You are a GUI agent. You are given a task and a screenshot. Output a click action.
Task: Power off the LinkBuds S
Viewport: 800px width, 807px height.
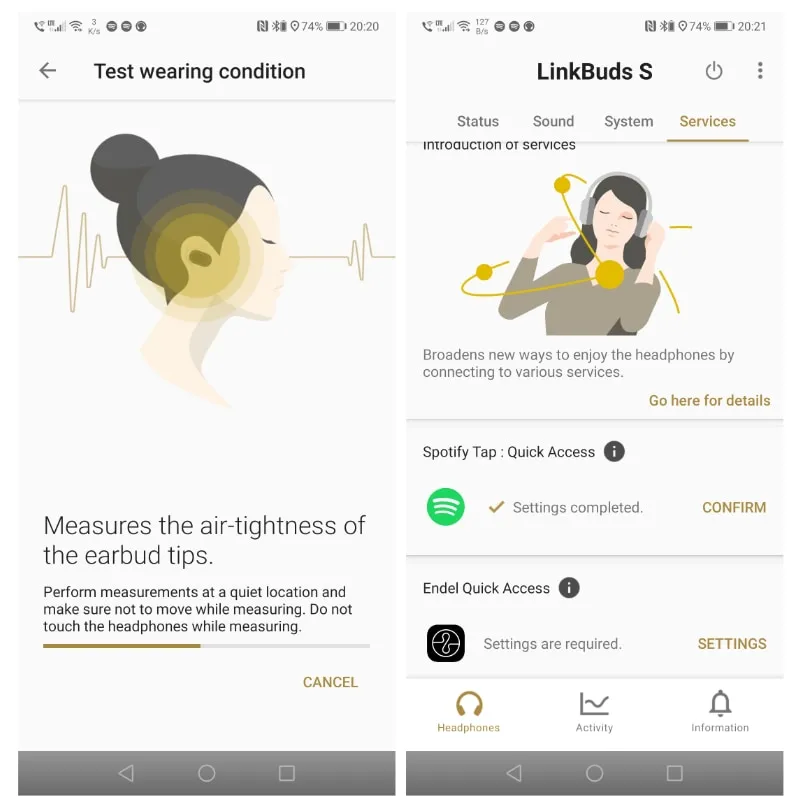[714, 71]
